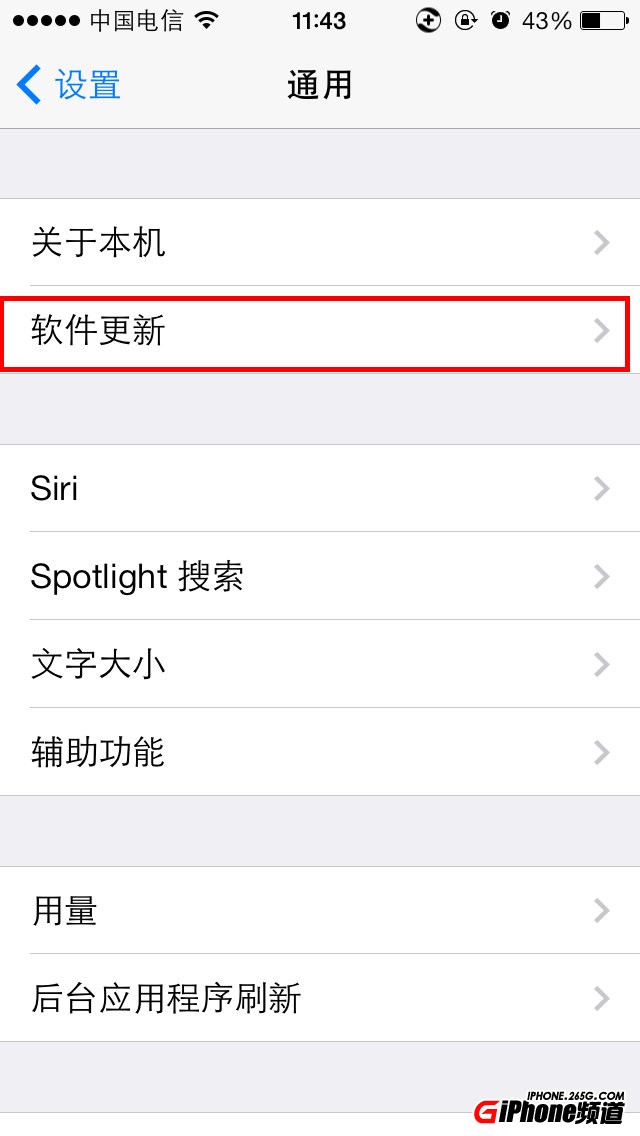Open 辅助功能

320,752
